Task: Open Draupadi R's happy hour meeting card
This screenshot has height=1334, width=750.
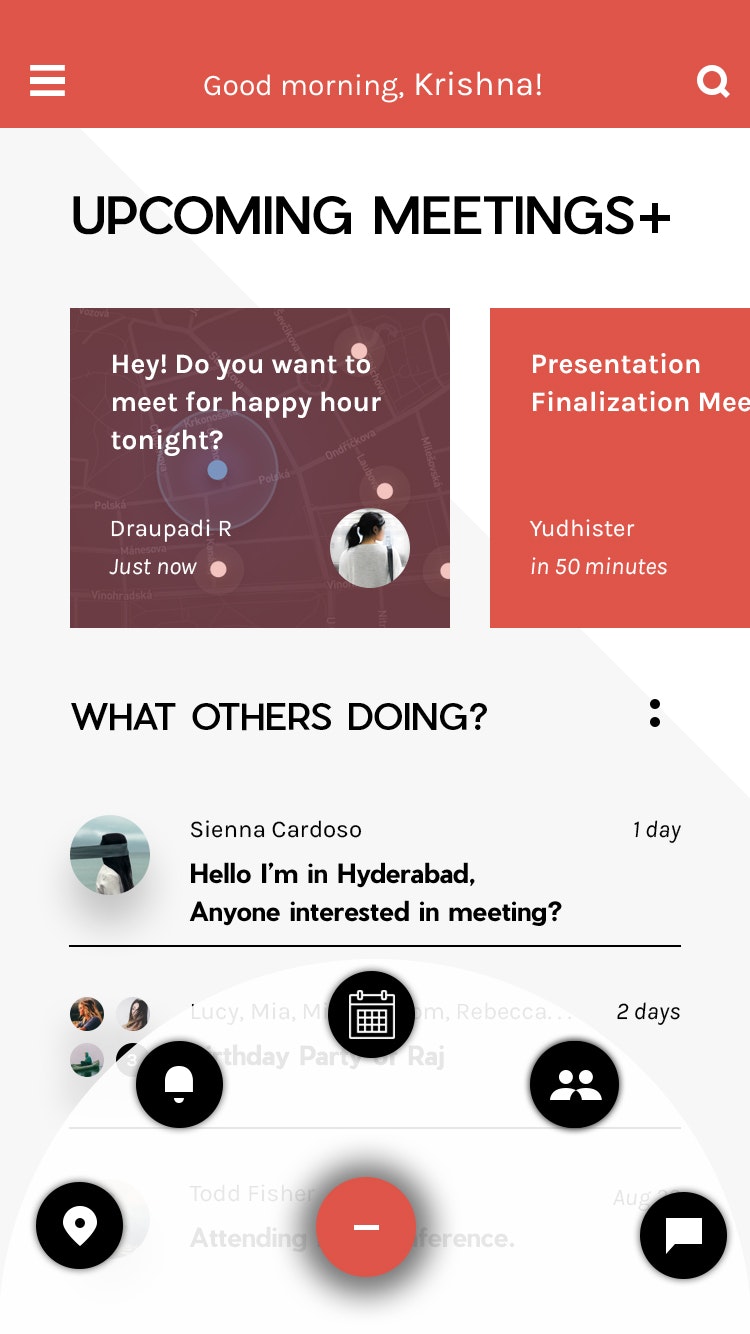Action: tap(259, 467)
